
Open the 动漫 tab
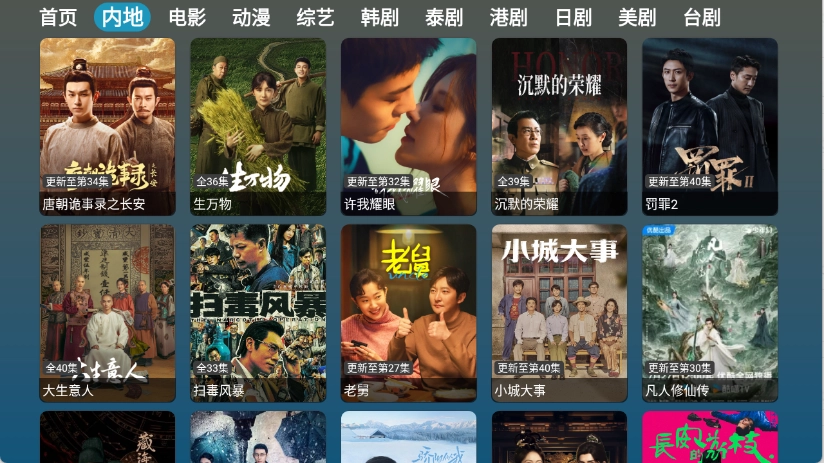point(251,17)
